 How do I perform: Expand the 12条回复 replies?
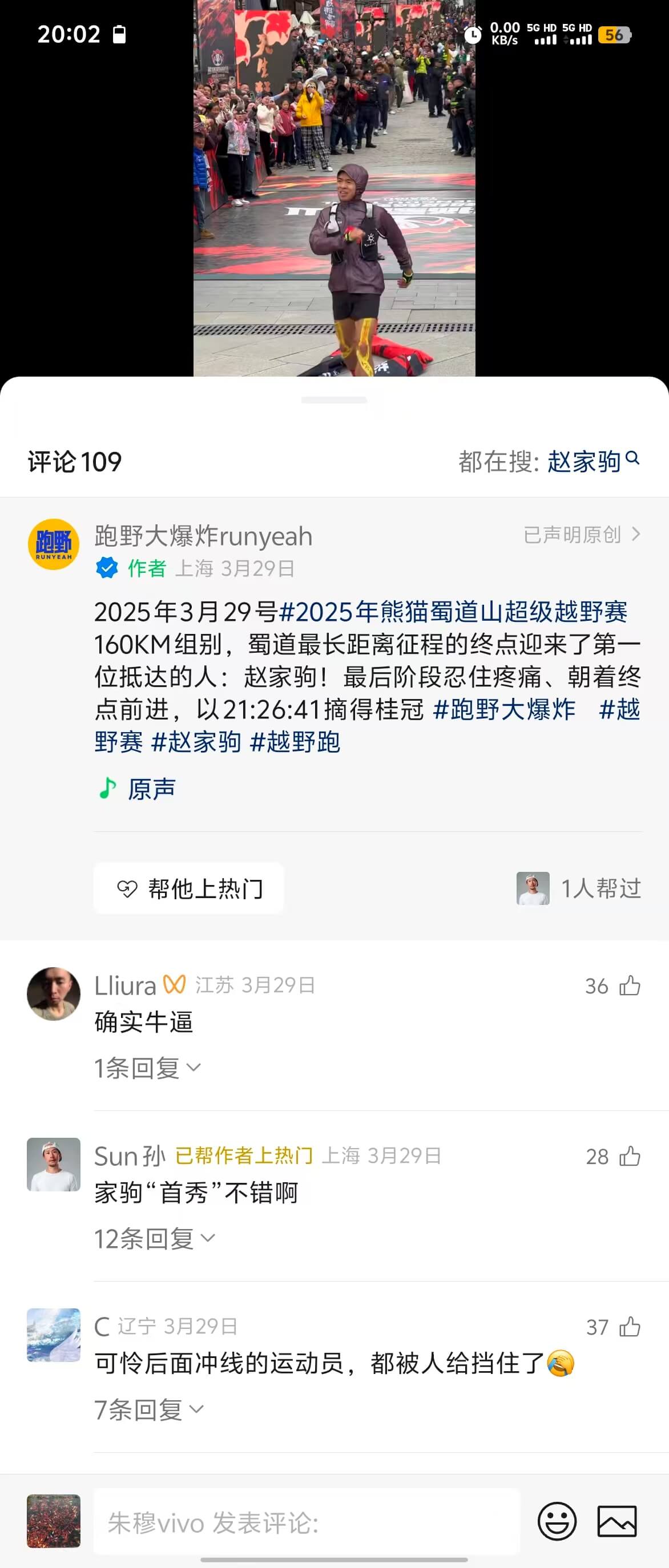click(x=154, y=1239)
